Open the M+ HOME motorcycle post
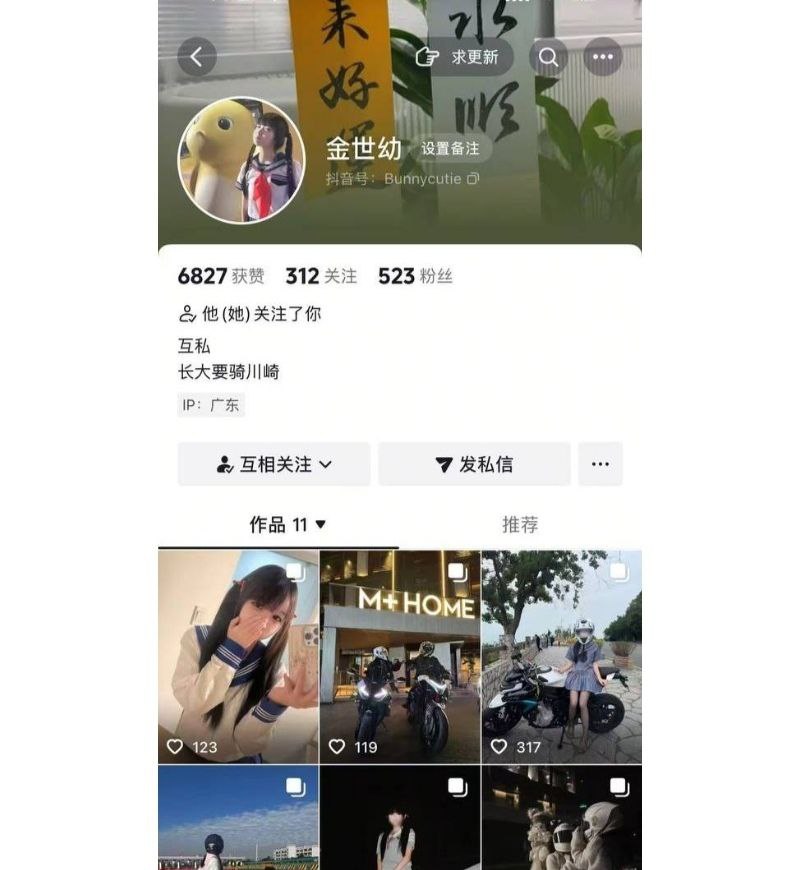800x870 pixels. coord(400,656)
